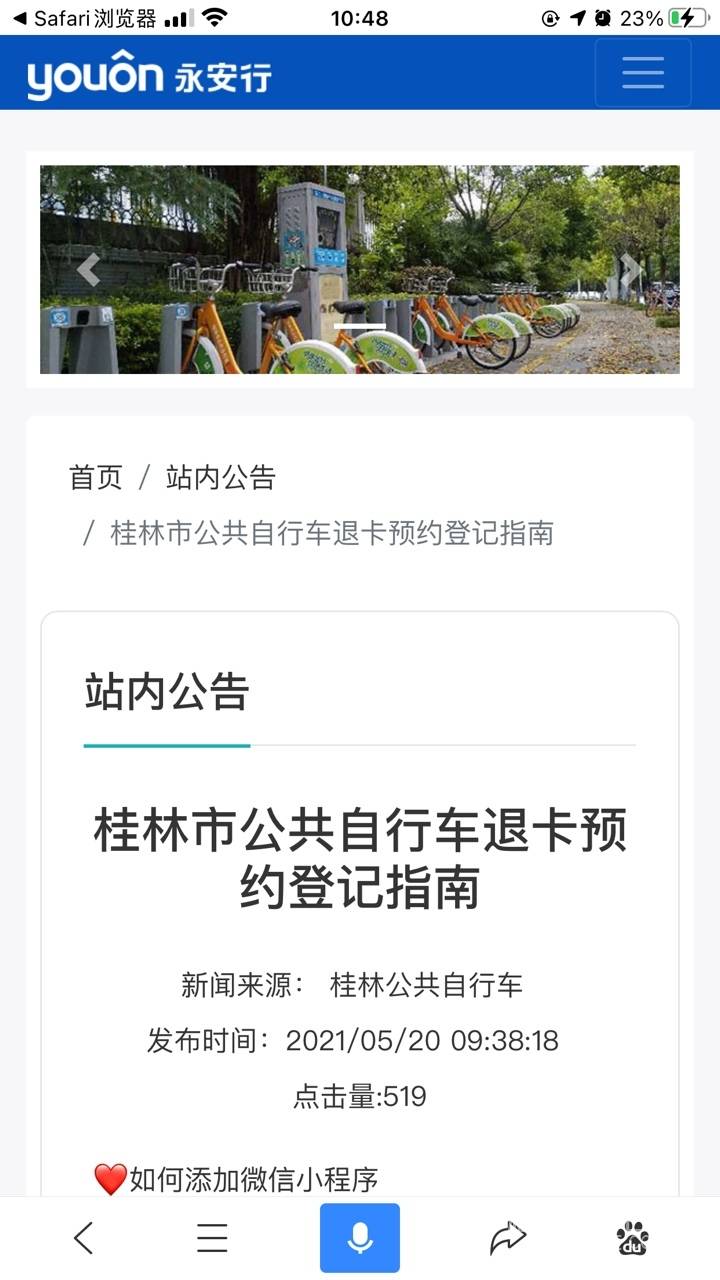This screenshot has height=1280, width=720.
Task: Show the next banner image
Action: [630, 269]
